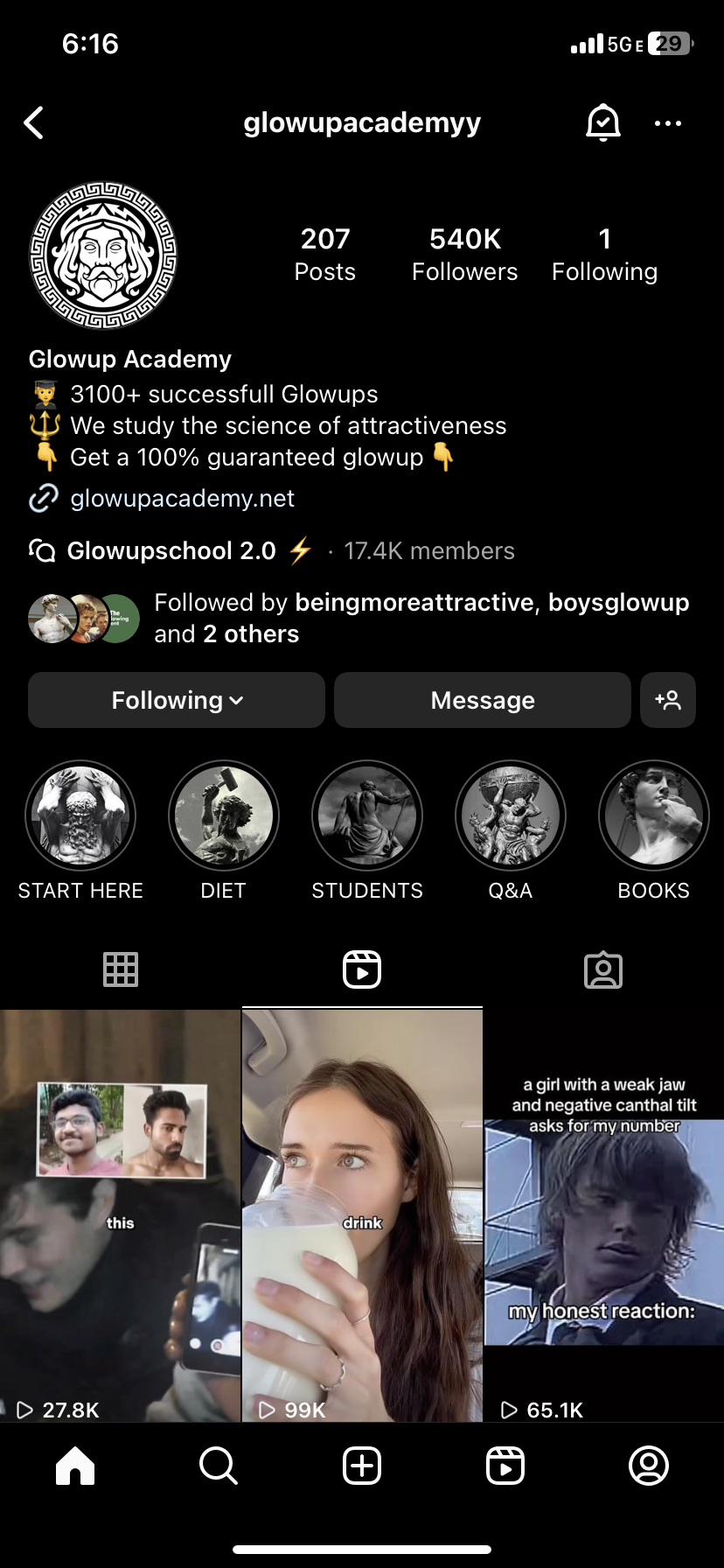Open the BOOKS highlight
This screenshot has width=724, height=1568.
tap(654, 815)
